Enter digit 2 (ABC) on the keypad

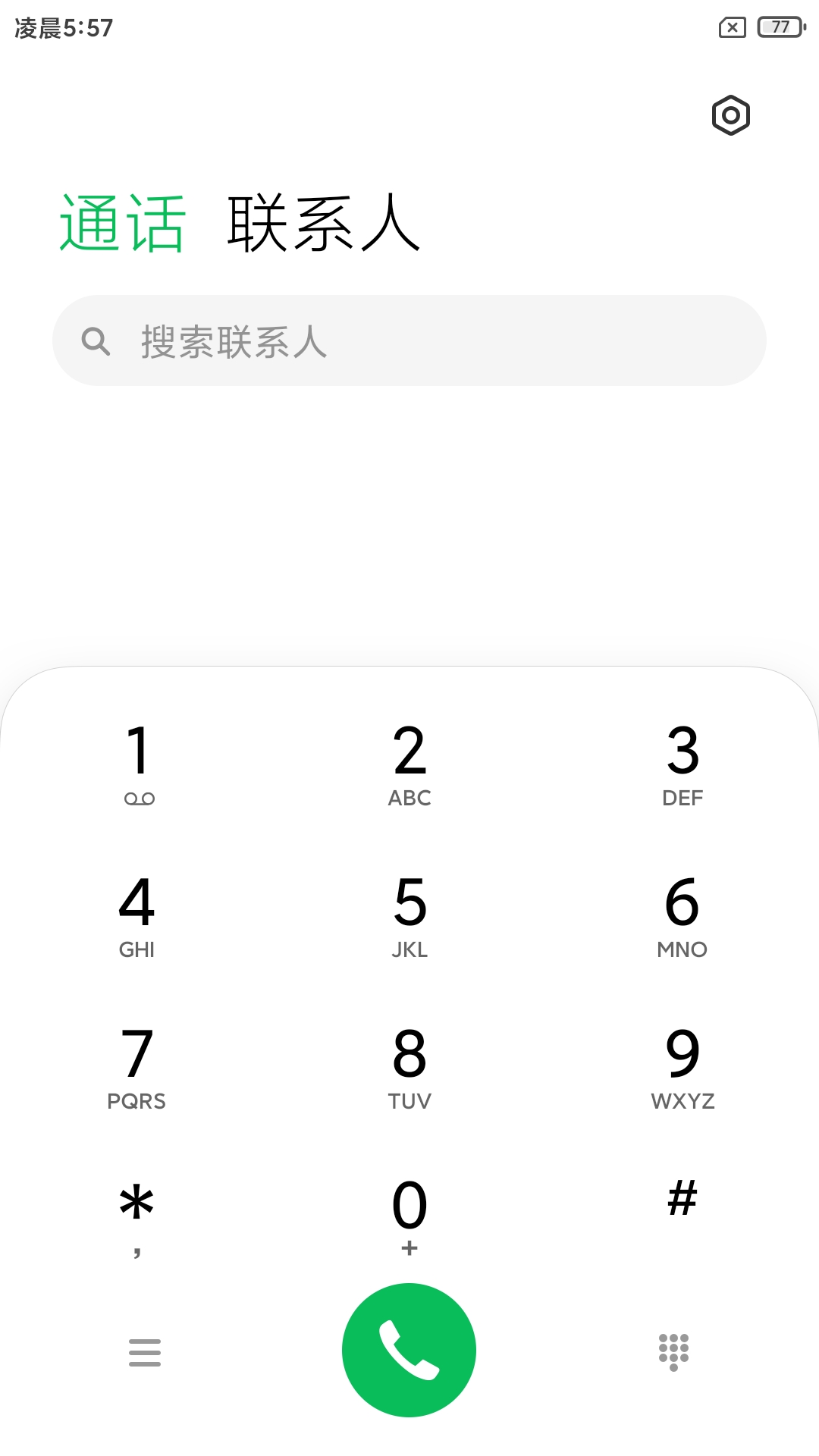coord(409,762)
